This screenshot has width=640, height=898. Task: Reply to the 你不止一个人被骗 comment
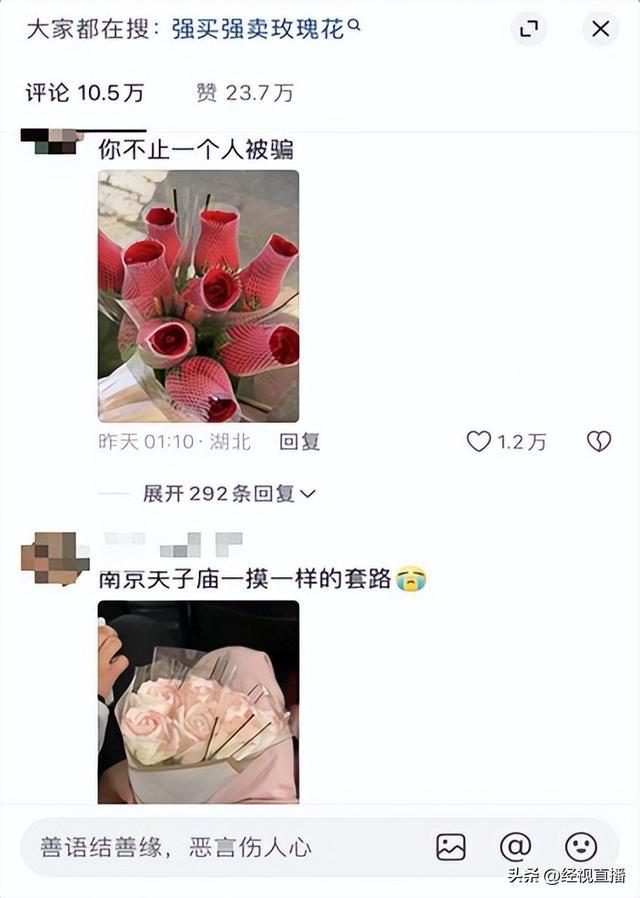coord(299,441)
